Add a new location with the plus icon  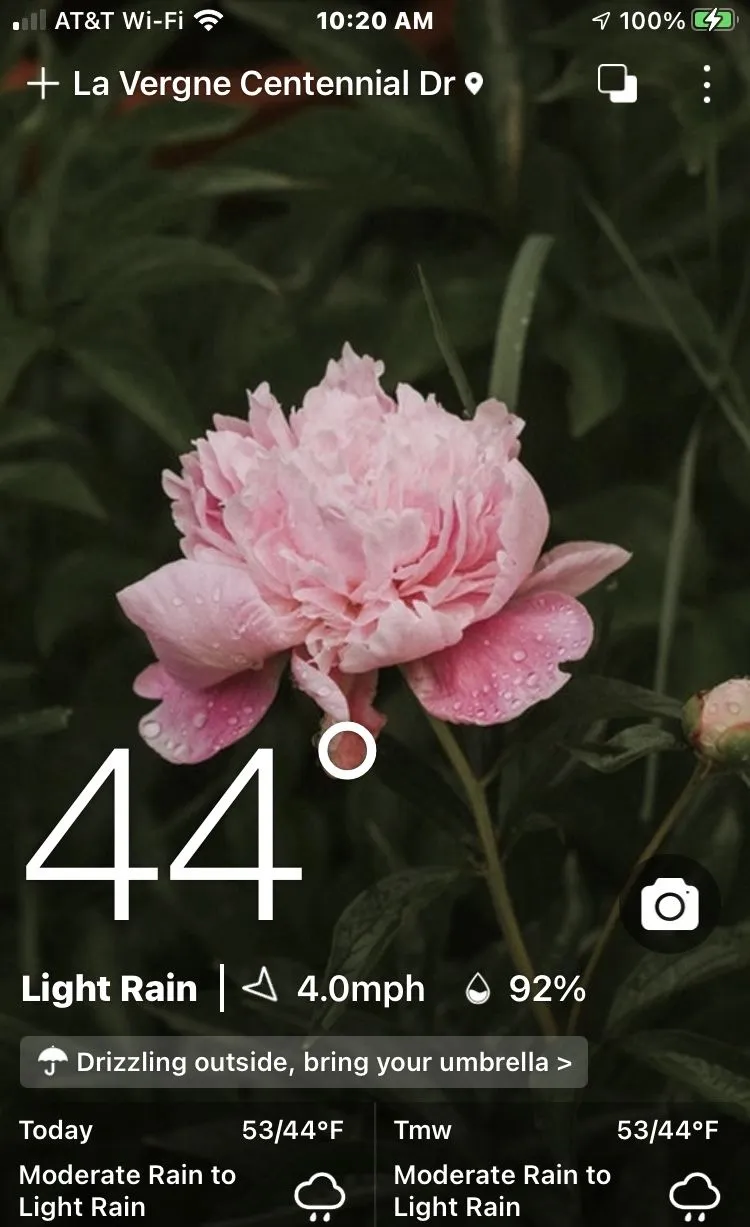[x=42, y=84]
